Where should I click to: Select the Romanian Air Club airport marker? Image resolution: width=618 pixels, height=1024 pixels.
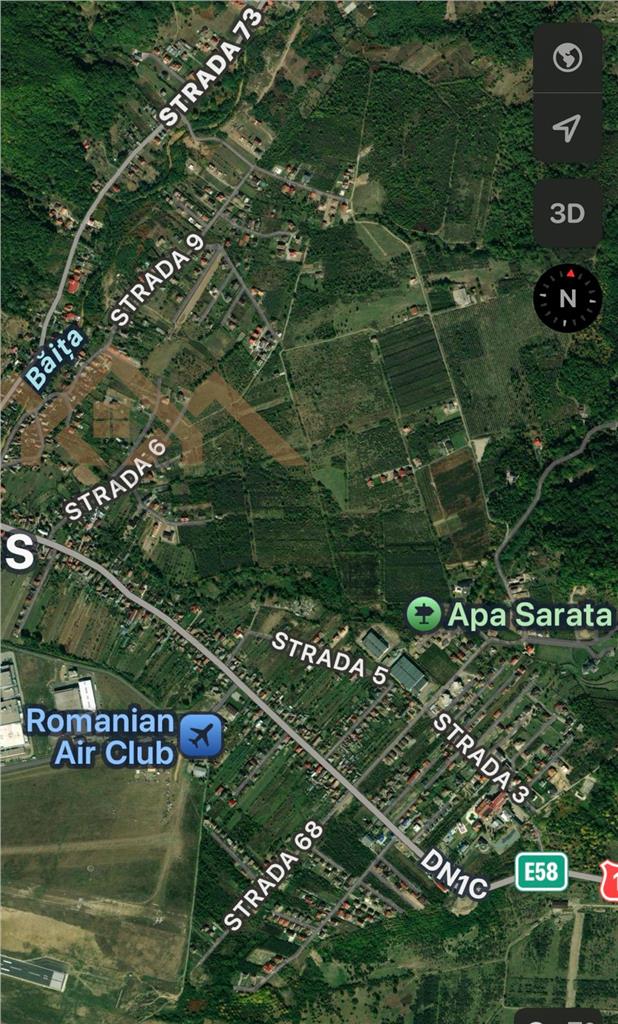(x=203, y=737)
